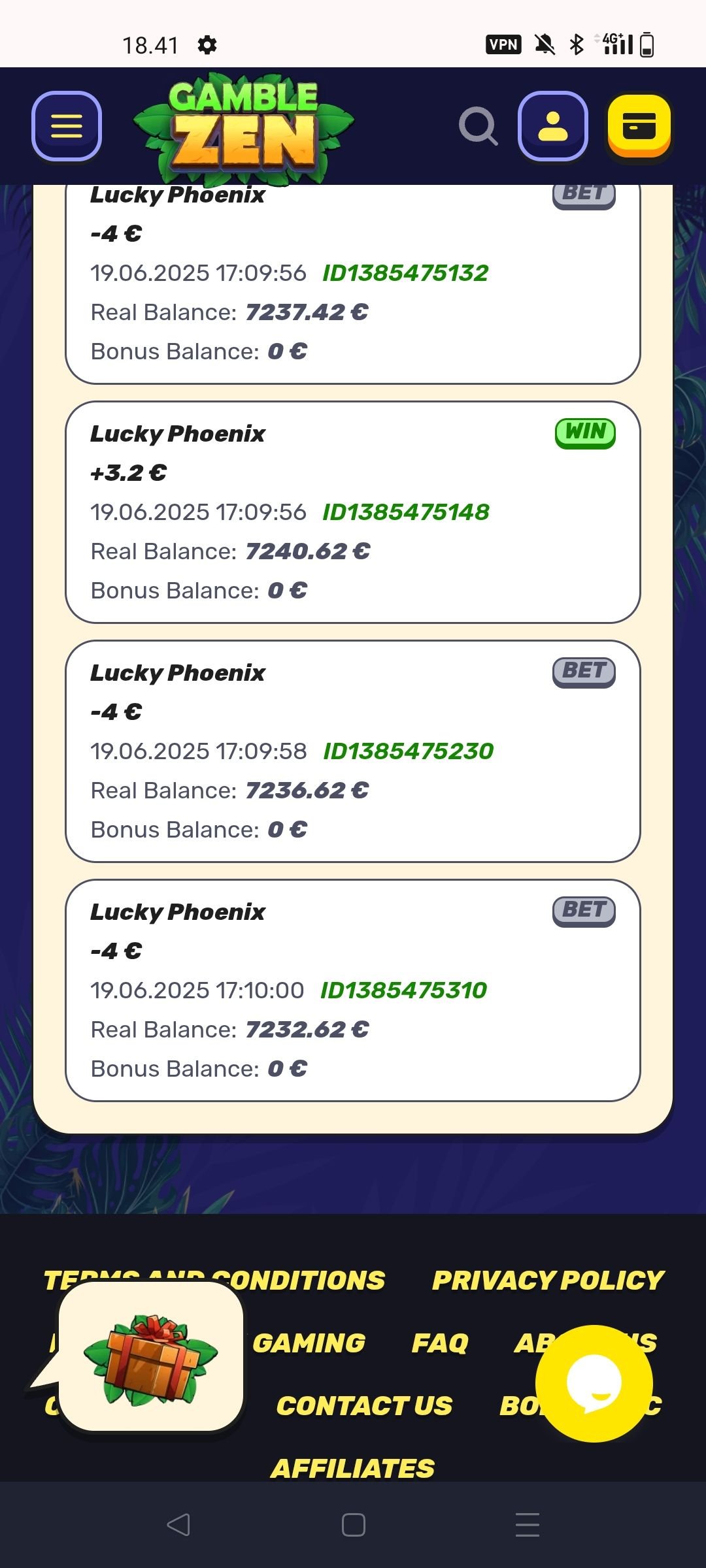
Task: Open the Affiliates page
Action: pos(353,1467)
